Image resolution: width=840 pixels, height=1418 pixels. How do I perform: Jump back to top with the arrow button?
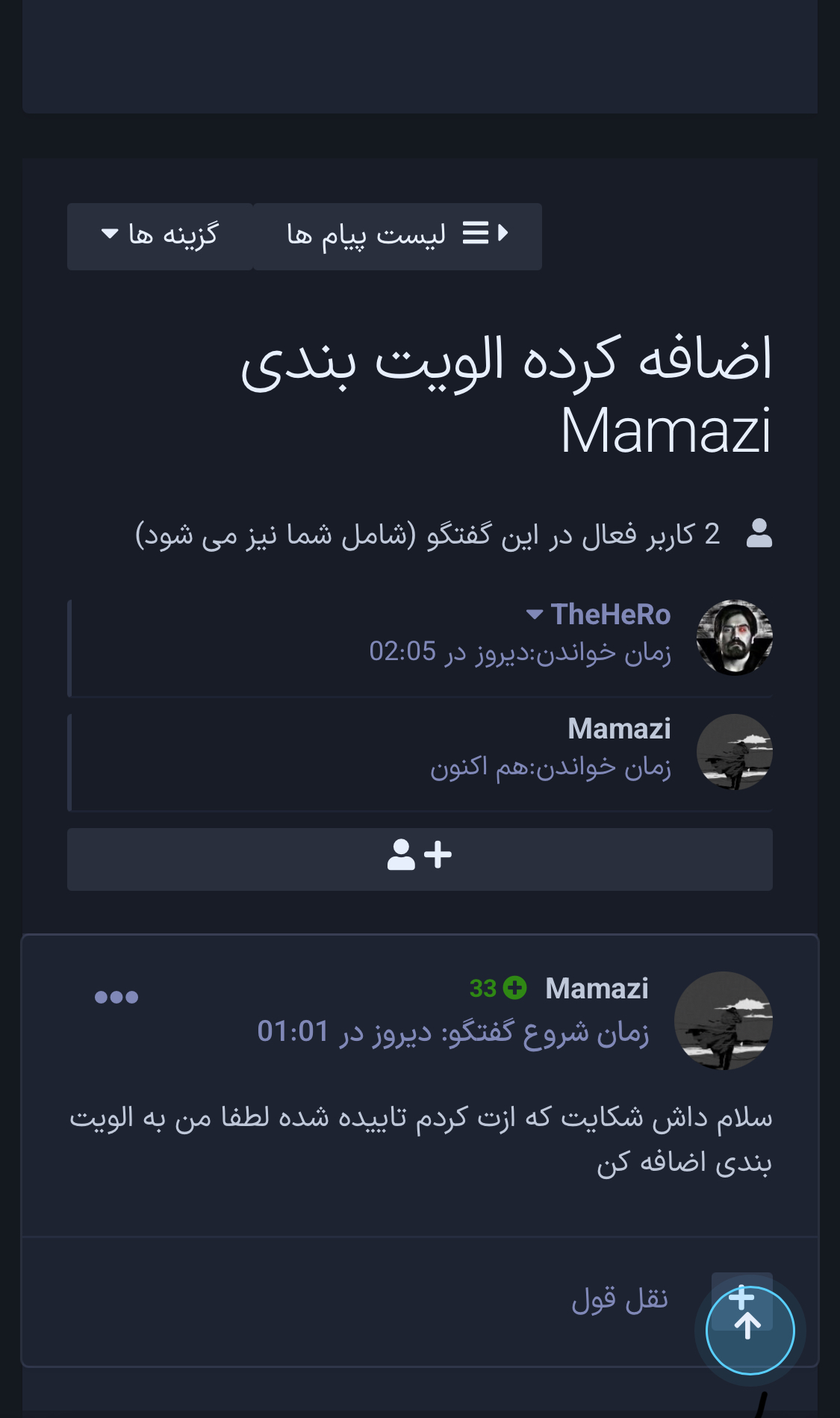750,1330
